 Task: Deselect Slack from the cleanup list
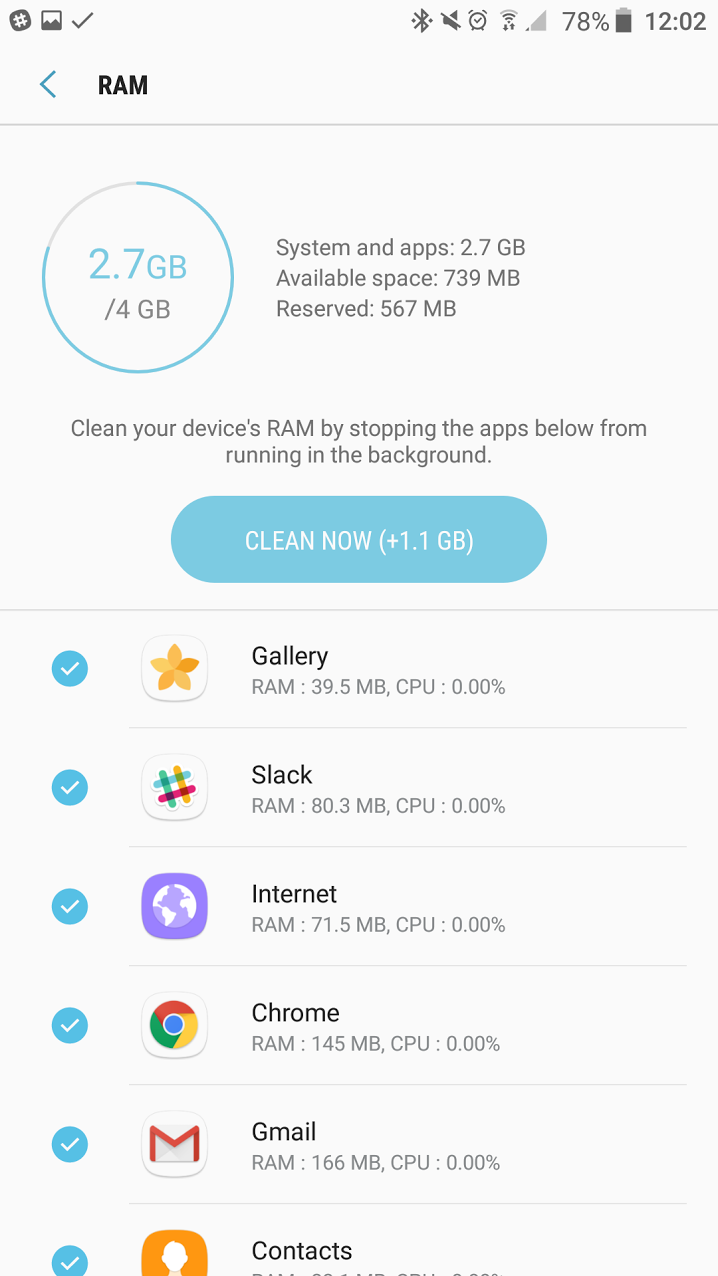click(70, 788)
